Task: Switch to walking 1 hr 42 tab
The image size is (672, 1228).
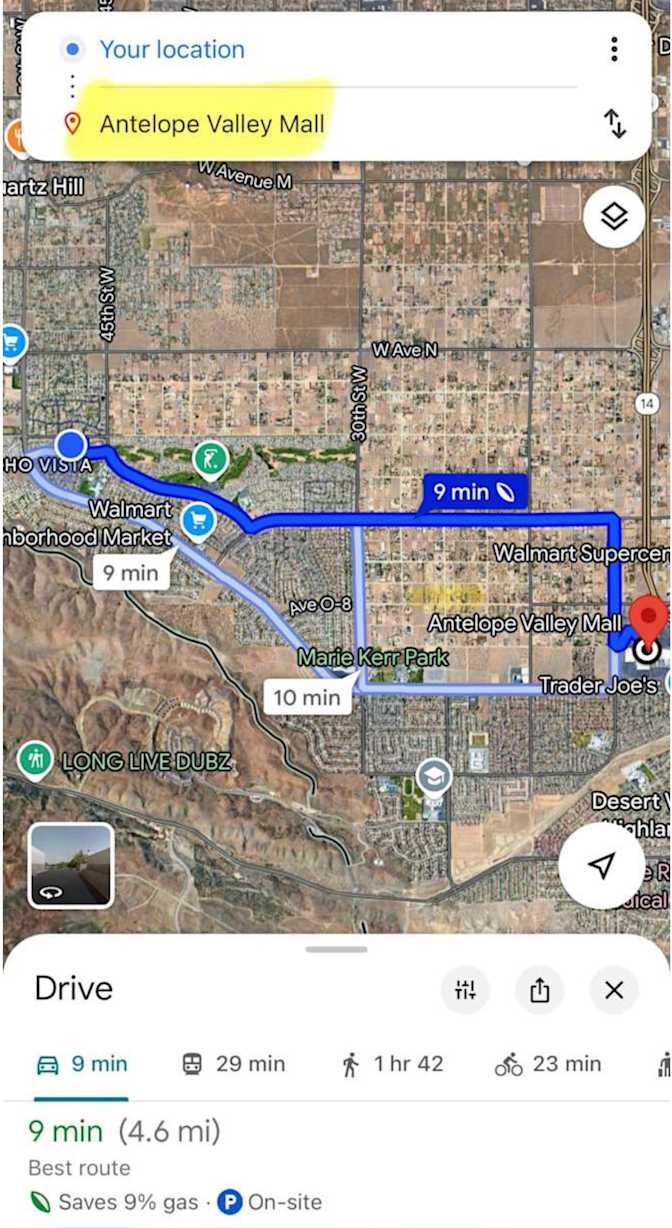Action: pos(392,1064)
